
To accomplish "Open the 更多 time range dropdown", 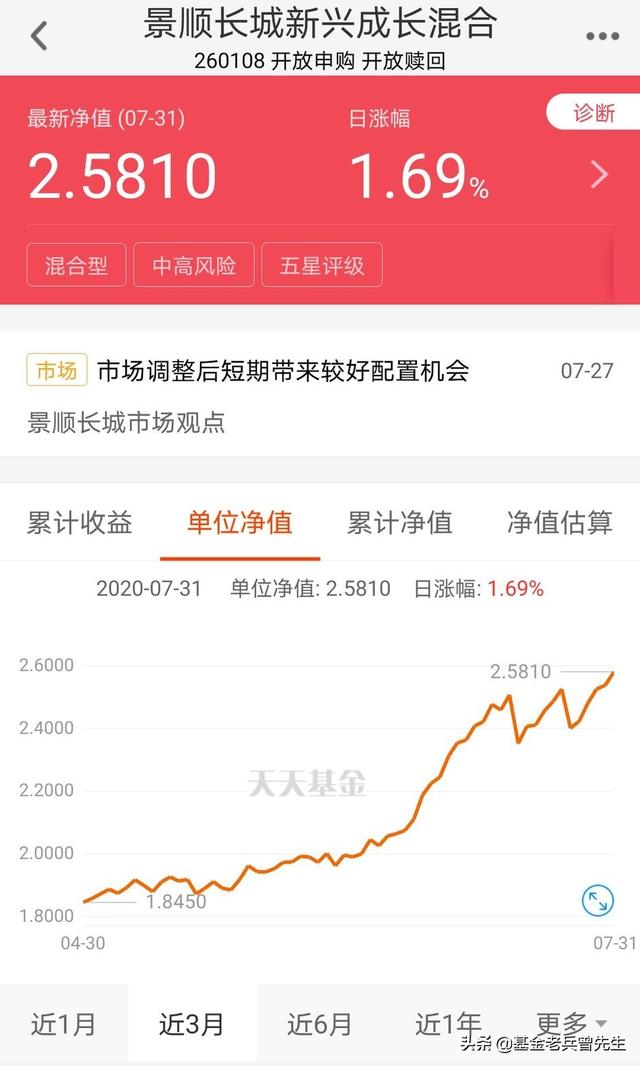I will (572, 1024).
